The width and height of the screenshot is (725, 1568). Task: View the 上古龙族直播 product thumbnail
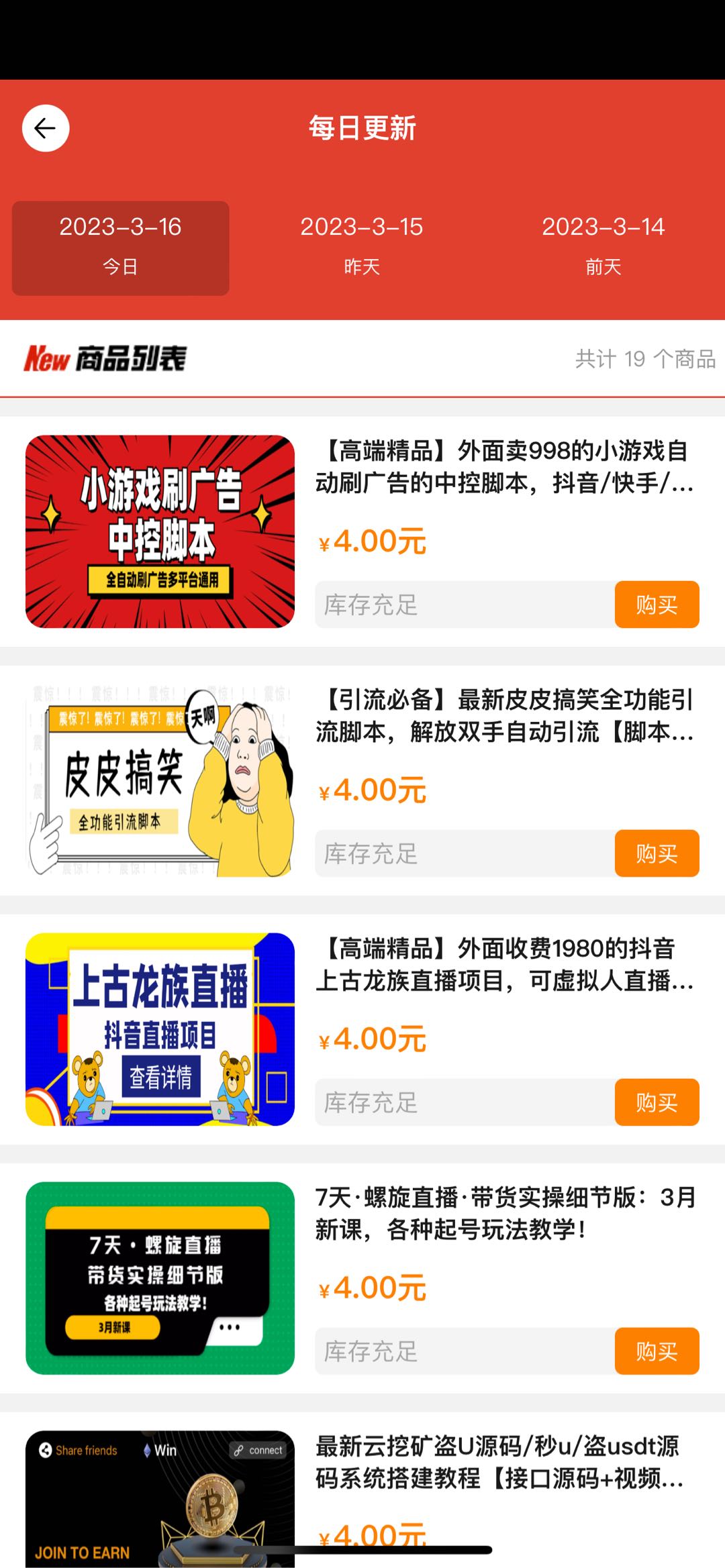[160, 1029]
